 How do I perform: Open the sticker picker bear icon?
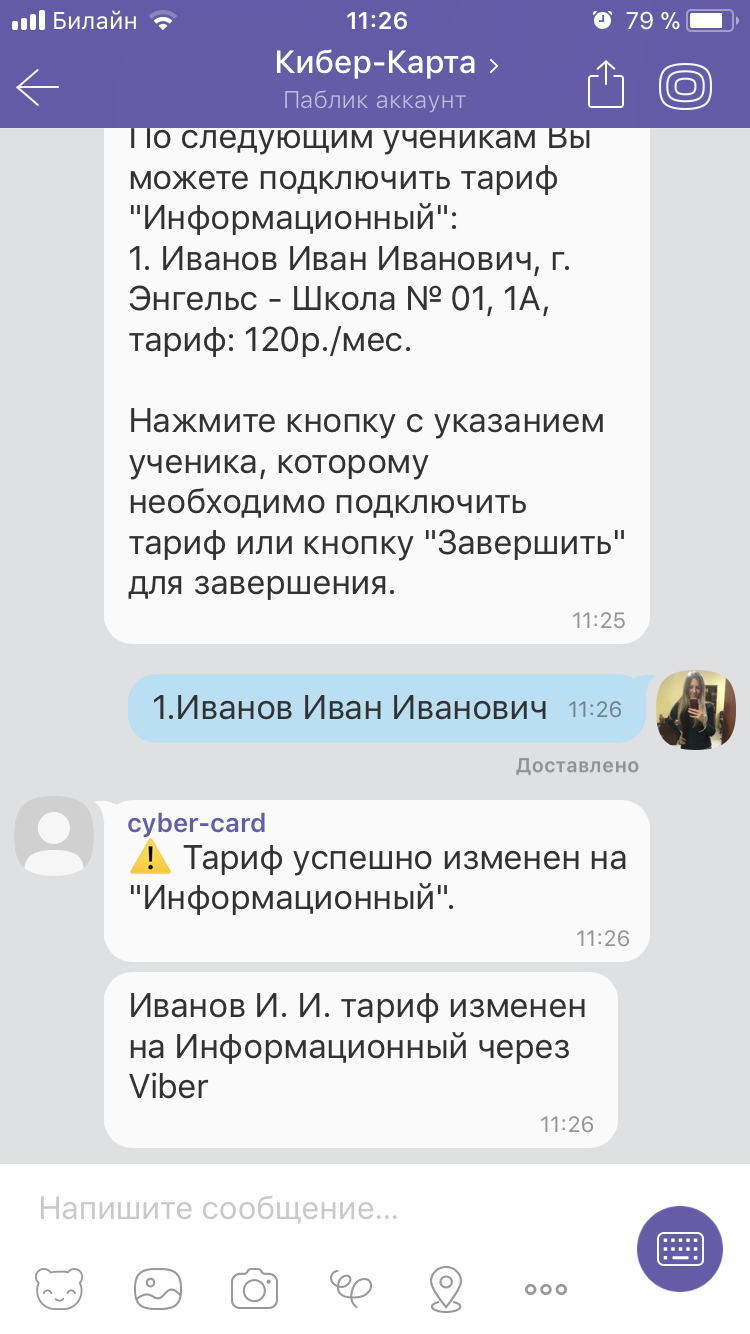60,1289
